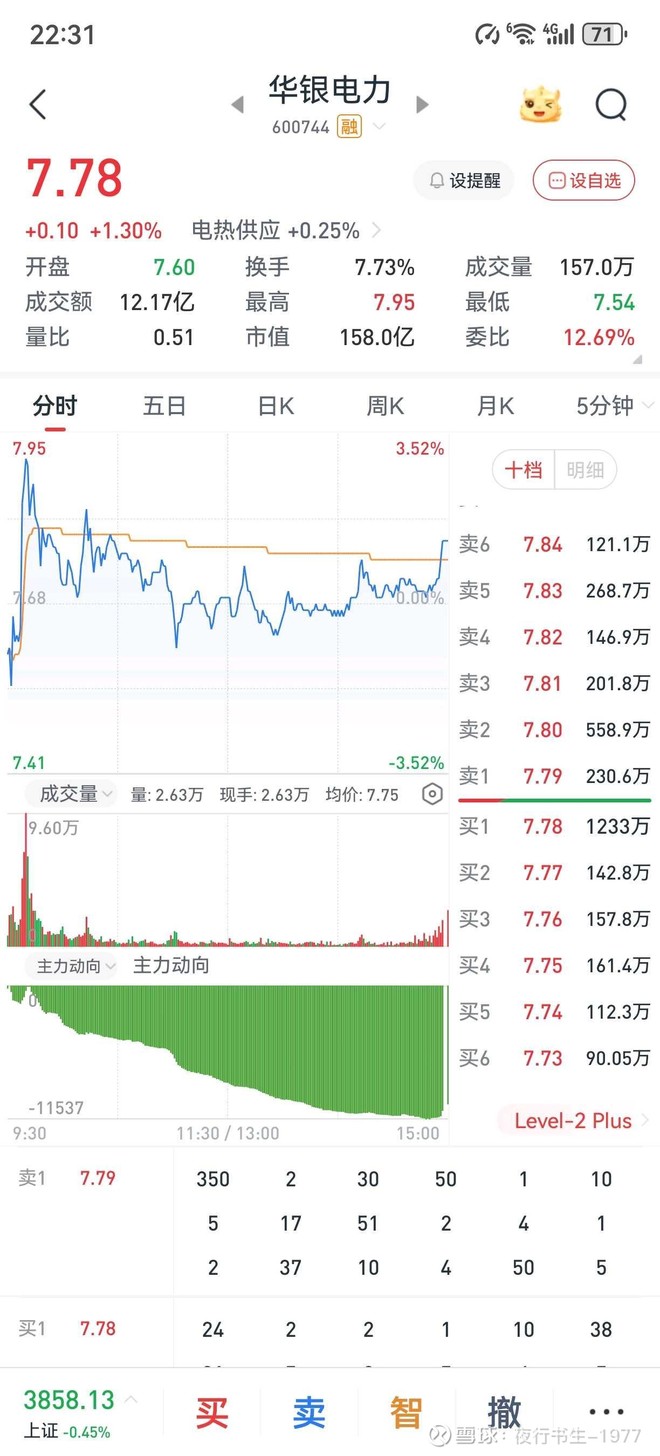Tap the blue 卖 sell button
Screen dimensions: 660x1456
[309, 1412]
